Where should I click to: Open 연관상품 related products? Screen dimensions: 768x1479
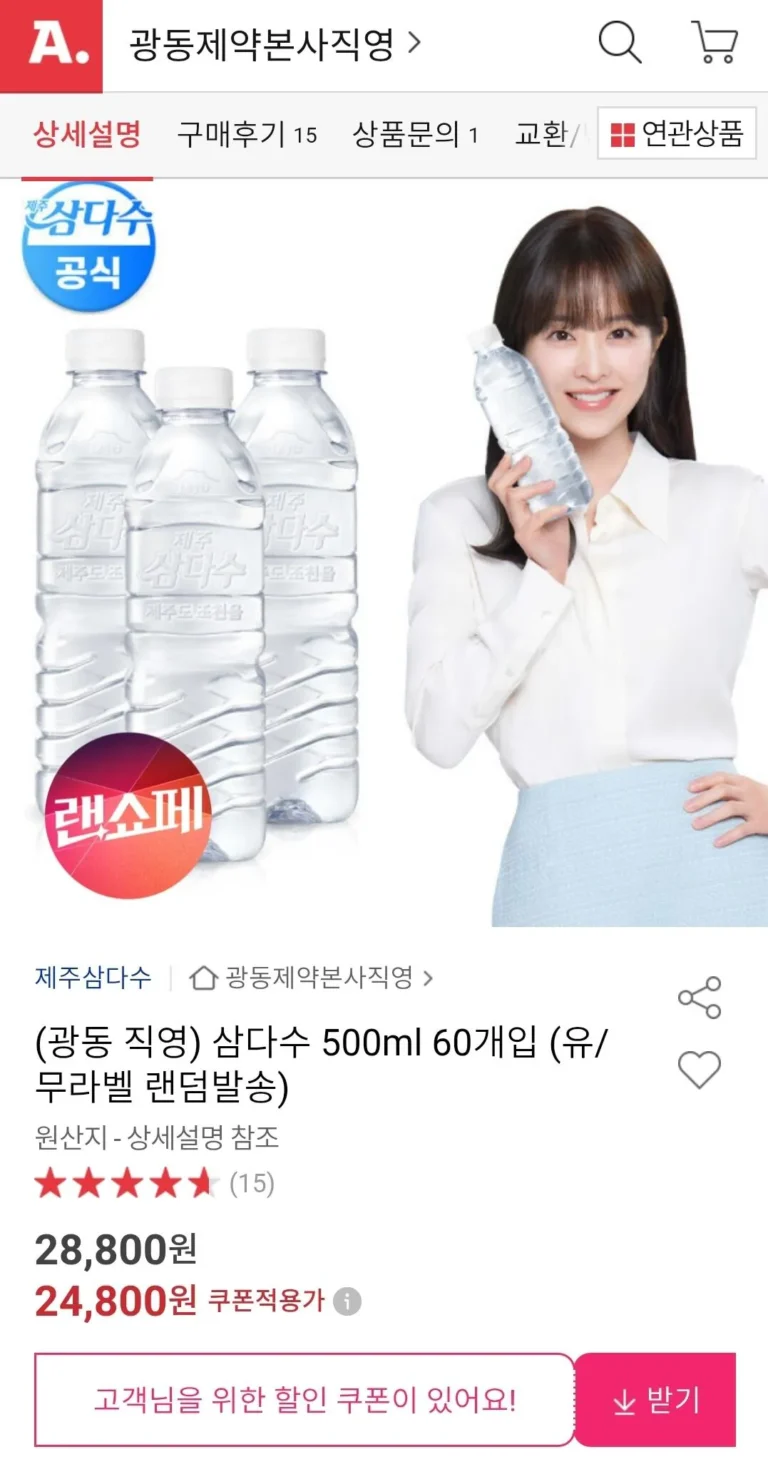click(x=678, y=134)
